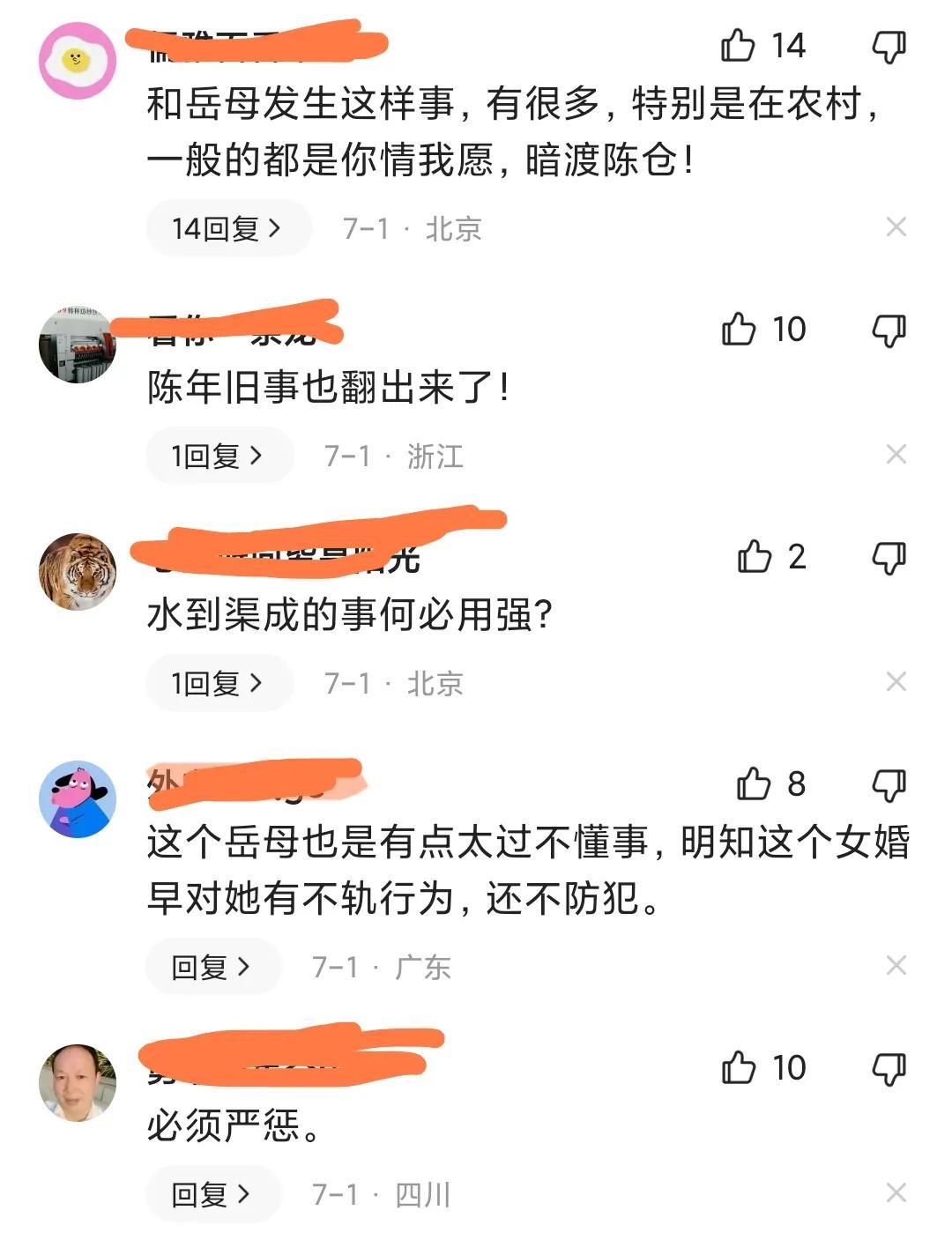
Task: Expand 1回复 under the 水到渠成 comment
Action: point(219,683)
